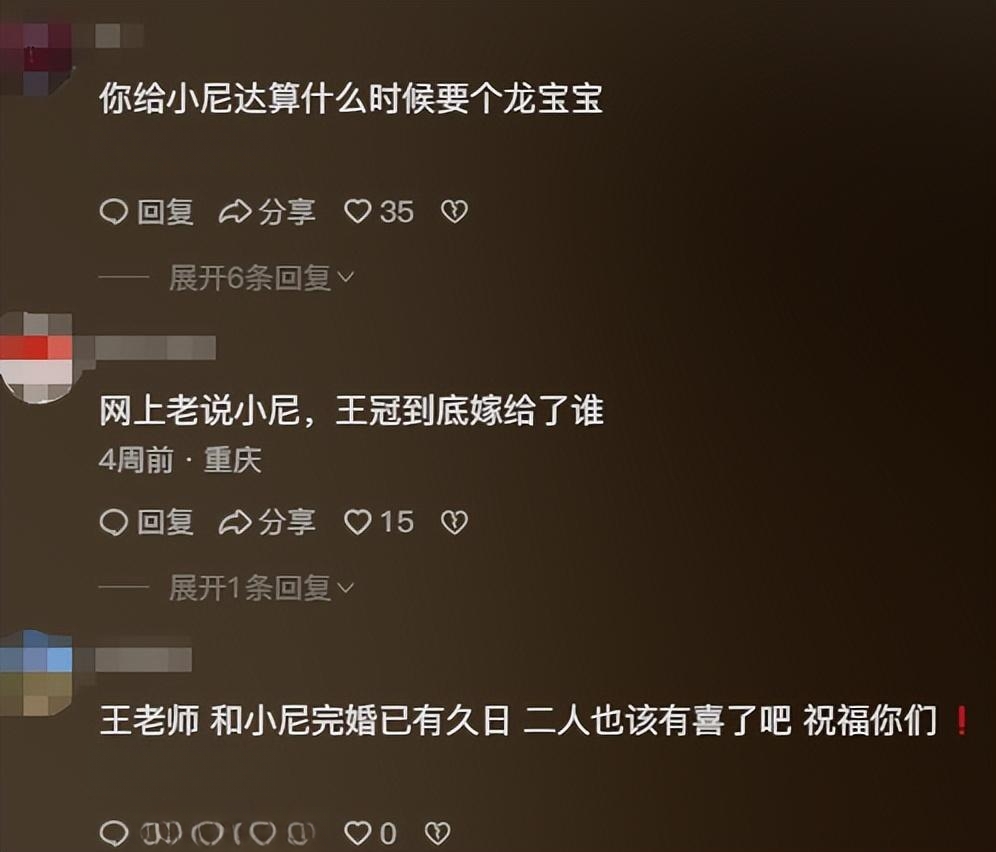This screenshot has height=852, width=996.
Task: Open avatar of the 王老师 commenter
Action: click(x=35, y=672)
